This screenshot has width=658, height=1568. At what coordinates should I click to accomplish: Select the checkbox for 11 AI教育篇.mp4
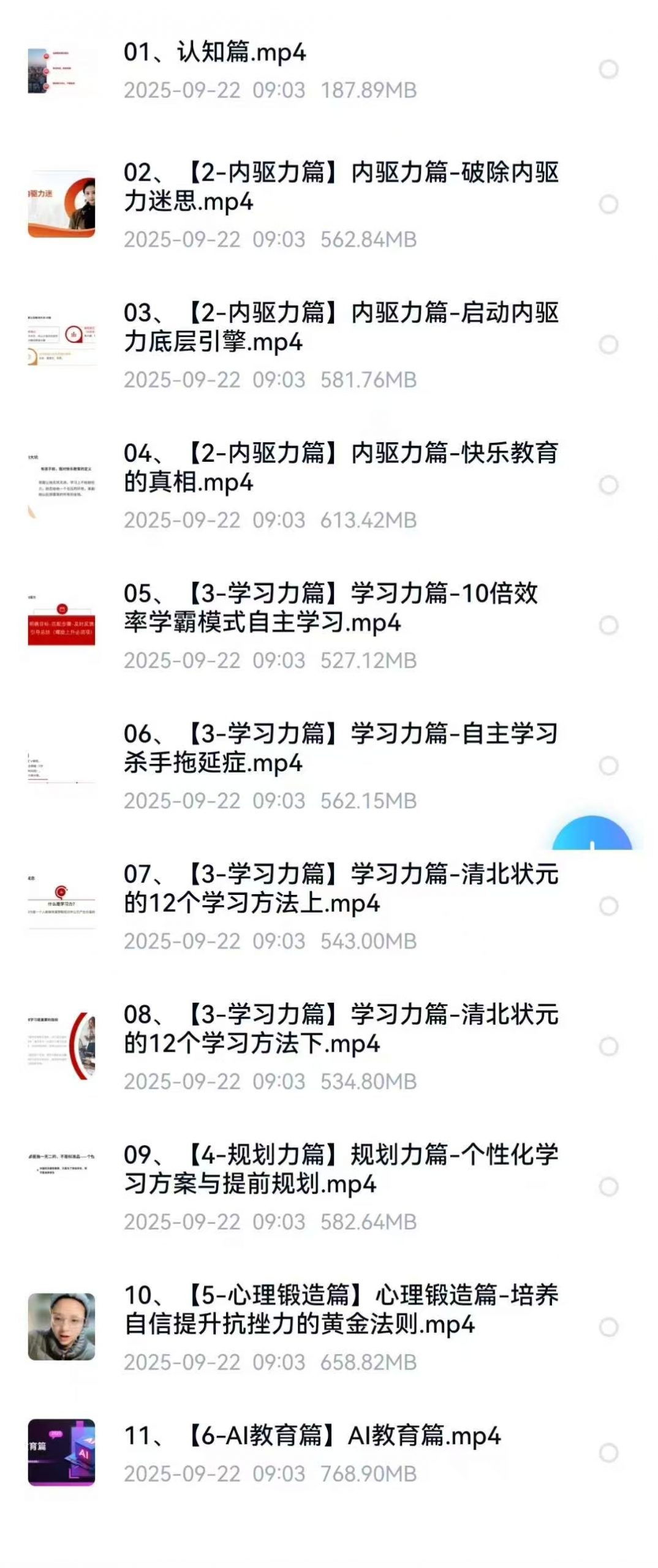[608, 1453]
